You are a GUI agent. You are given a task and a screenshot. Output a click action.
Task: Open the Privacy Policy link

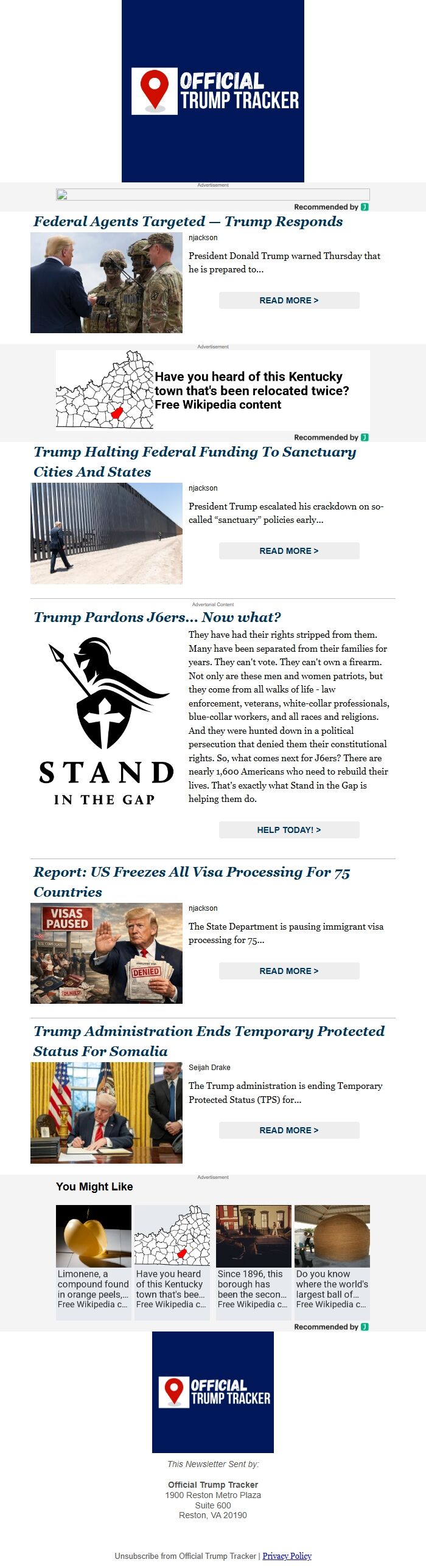287,1555
